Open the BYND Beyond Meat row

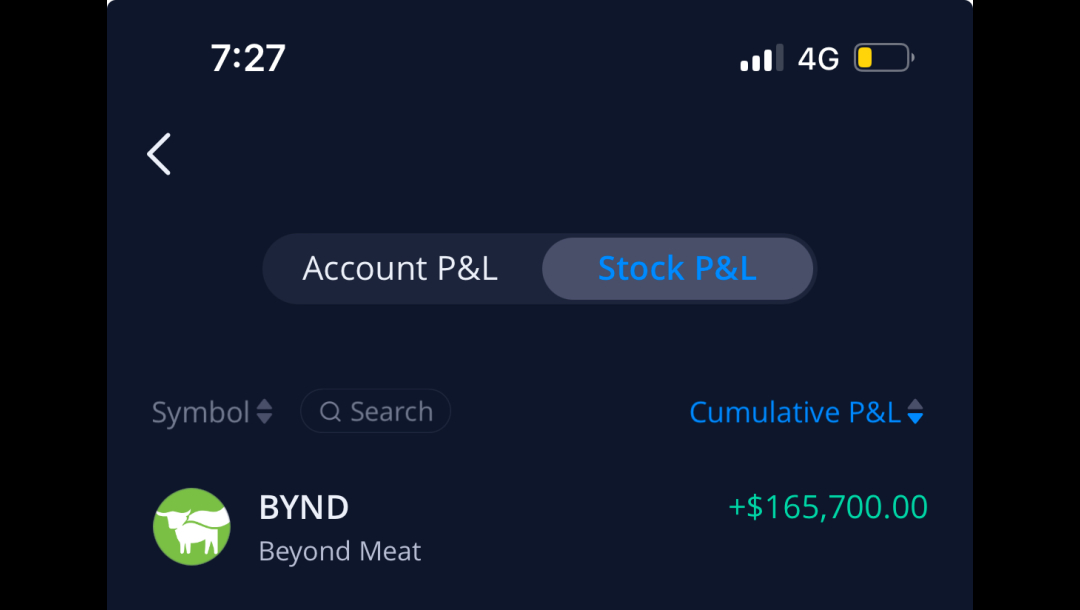[x=540, y=527]
